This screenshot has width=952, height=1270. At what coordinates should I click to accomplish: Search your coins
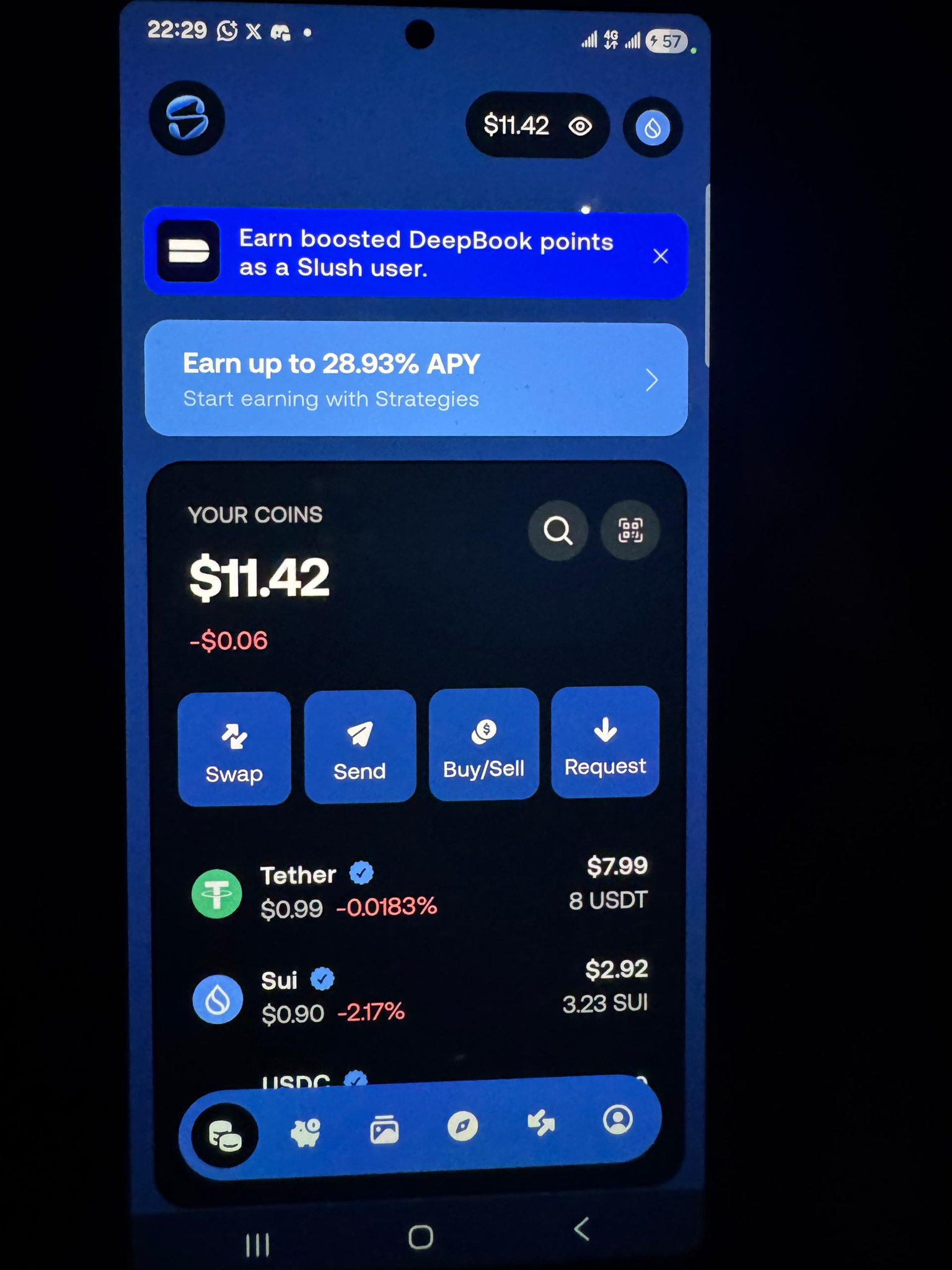point(558,531)
